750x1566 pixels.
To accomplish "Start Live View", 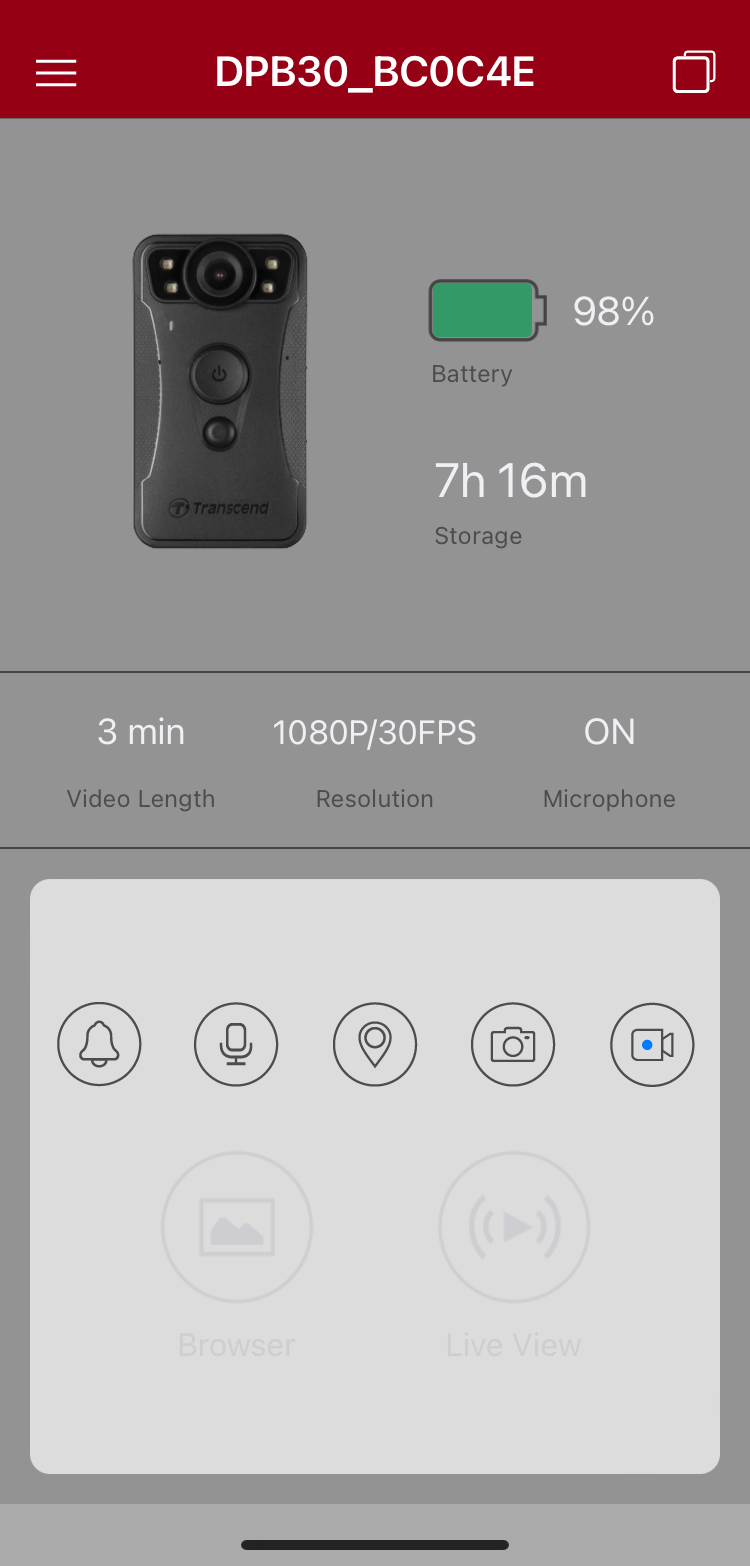I will point(514,1227).
